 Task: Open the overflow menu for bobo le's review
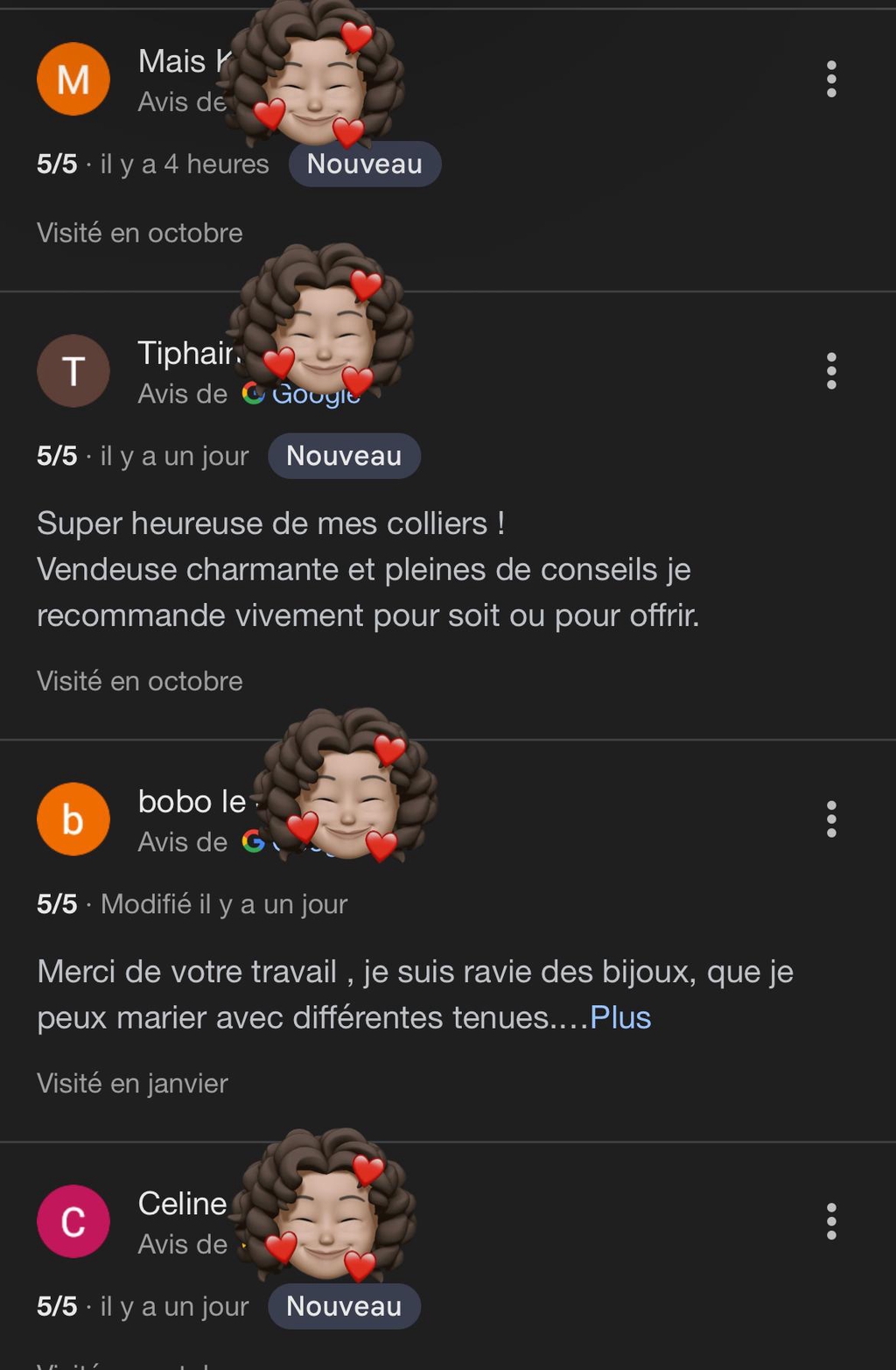click(x=831, y=819)
